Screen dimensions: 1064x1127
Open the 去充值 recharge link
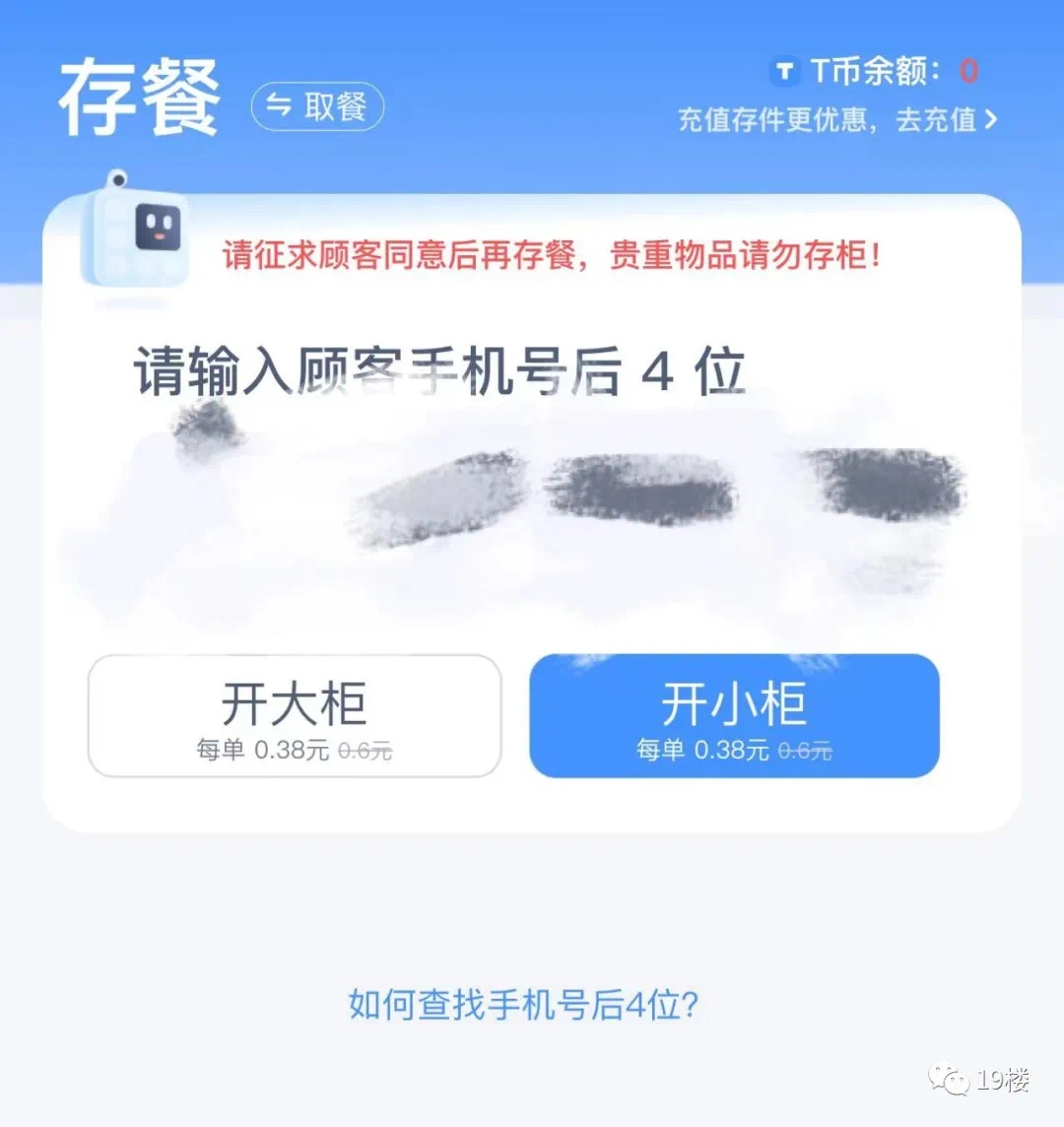944,120
